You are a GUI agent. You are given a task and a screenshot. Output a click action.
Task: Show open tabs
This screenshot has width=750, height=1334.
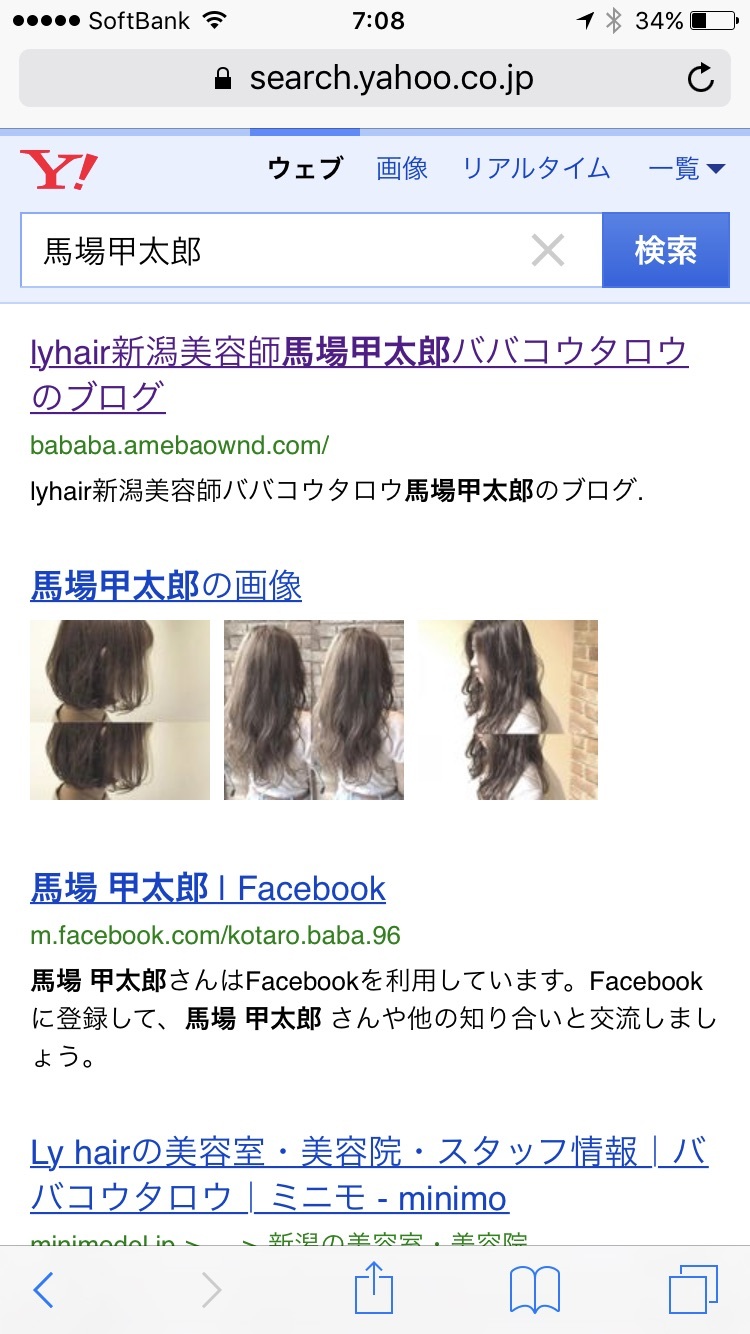click(x=693, y=1290)
